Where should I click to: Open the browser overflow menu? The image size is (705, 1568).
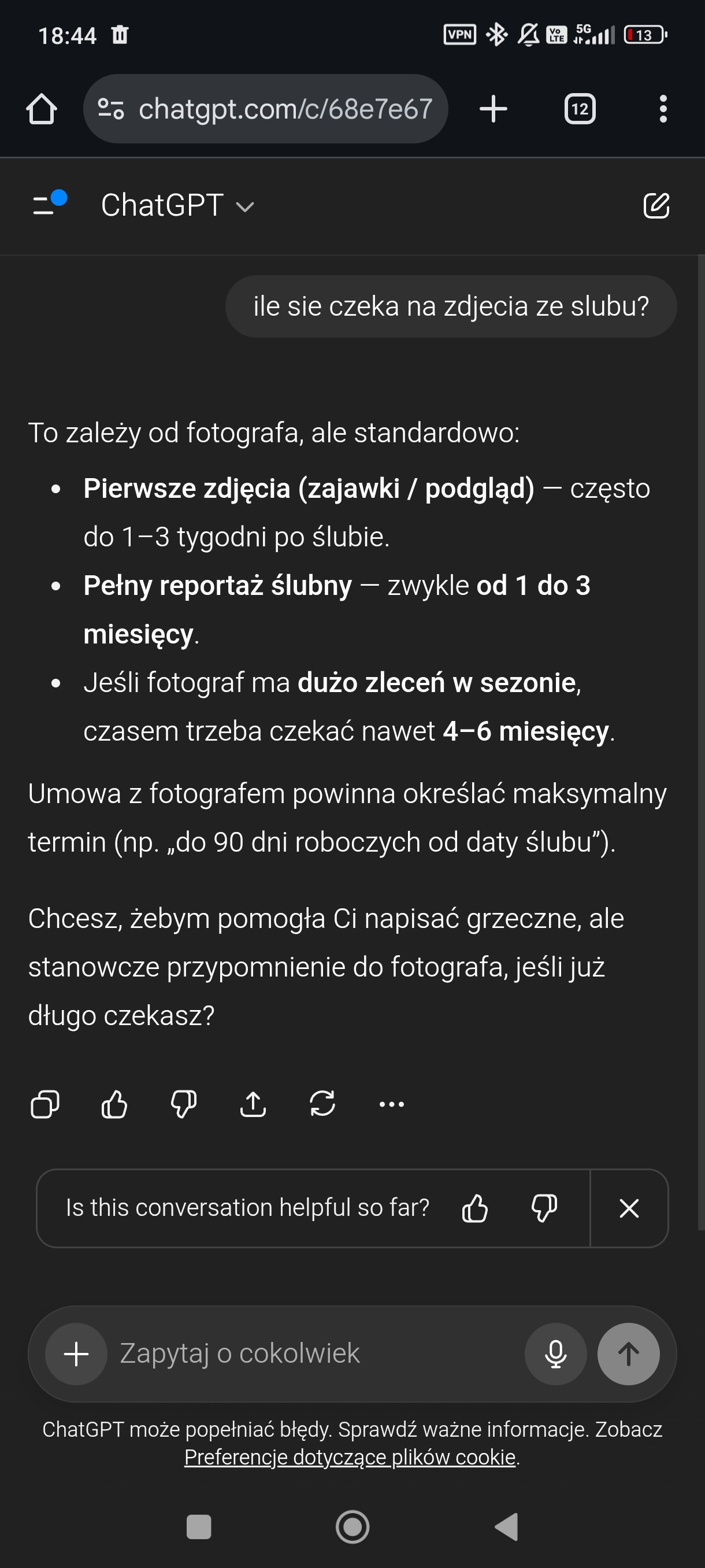[x=663, y=109]
